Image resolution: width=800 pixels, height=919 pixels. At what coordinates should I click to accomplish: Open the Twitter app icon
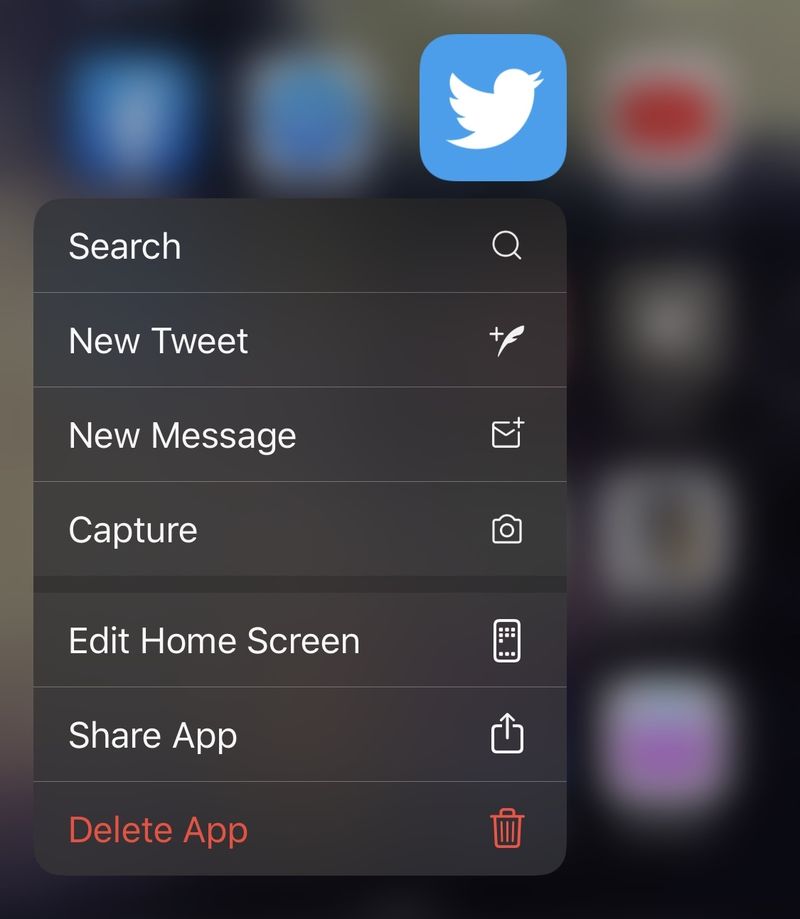(492, 108)
